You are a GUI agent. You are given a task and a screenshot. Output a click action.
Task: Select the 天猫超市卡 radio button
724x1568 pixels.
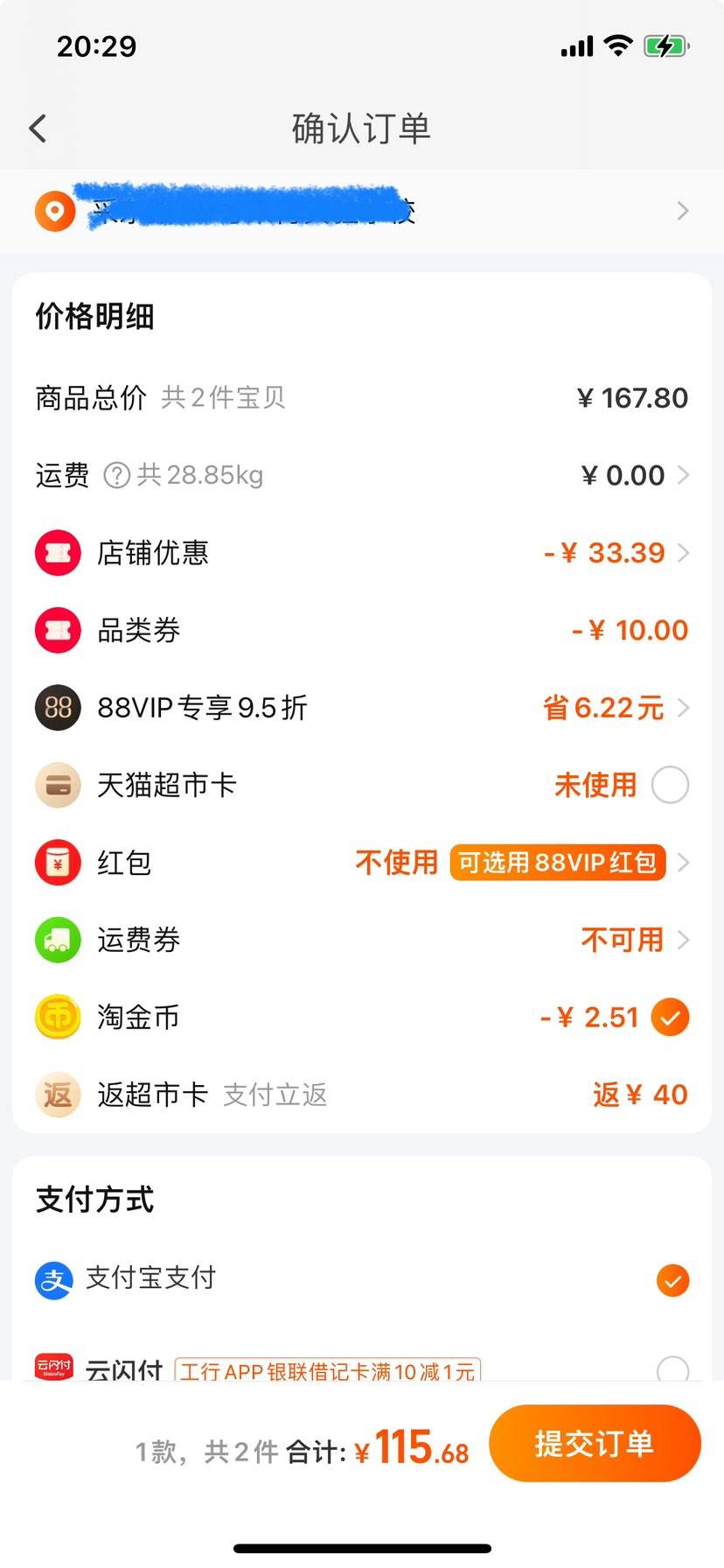(x=670, y=785)
